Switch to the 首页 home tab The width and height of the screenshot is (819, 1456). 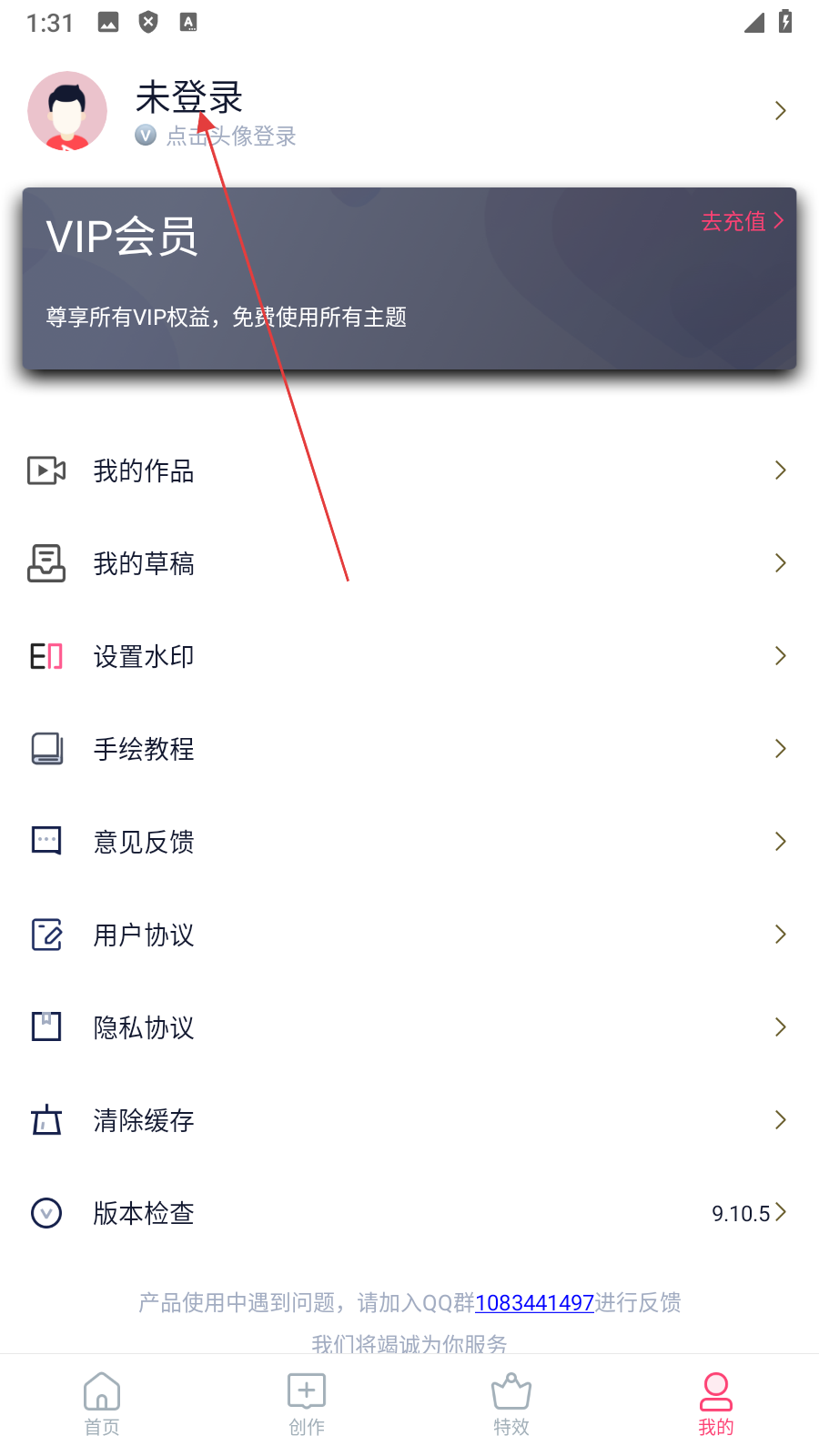(x=102, y=1403)
